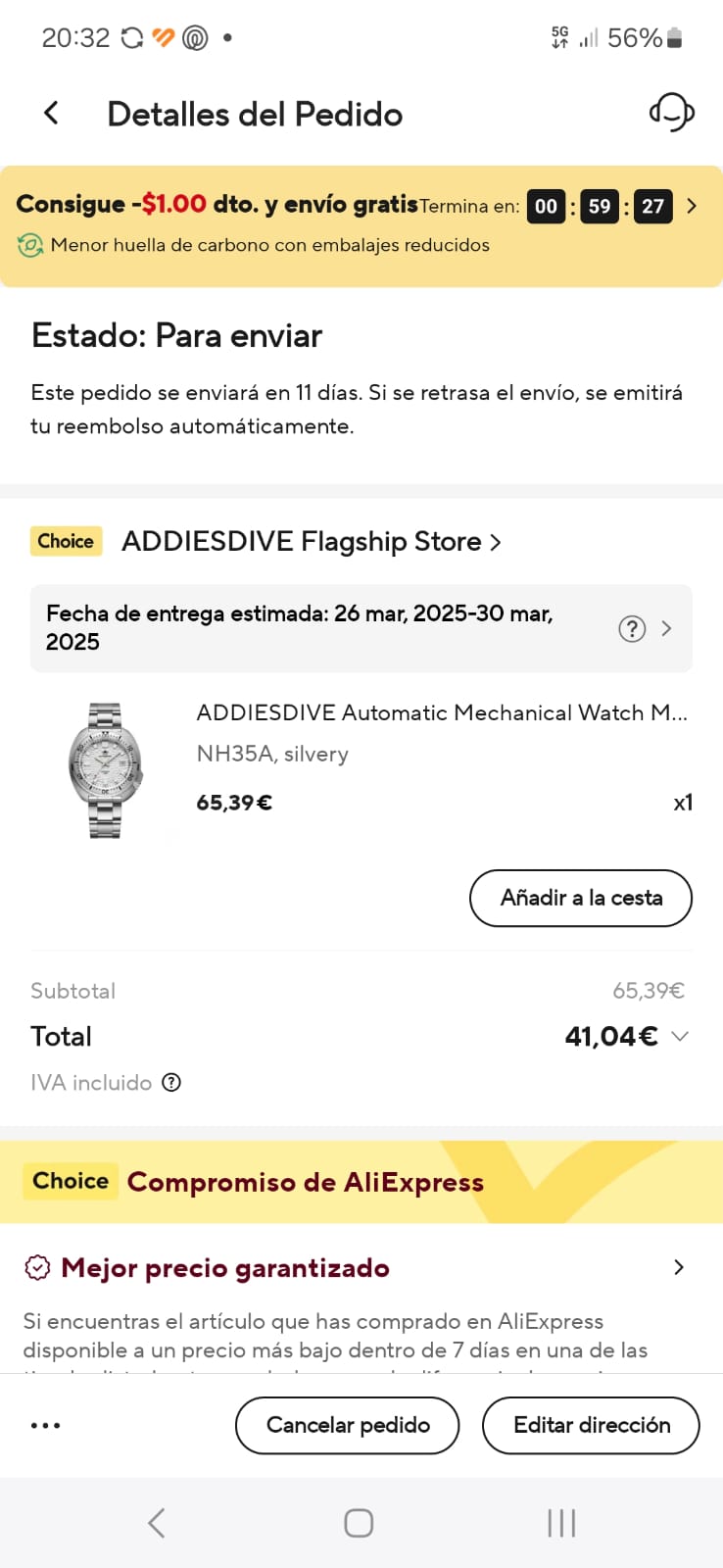Go back from Detalles del Pedido

coord(52,114)
